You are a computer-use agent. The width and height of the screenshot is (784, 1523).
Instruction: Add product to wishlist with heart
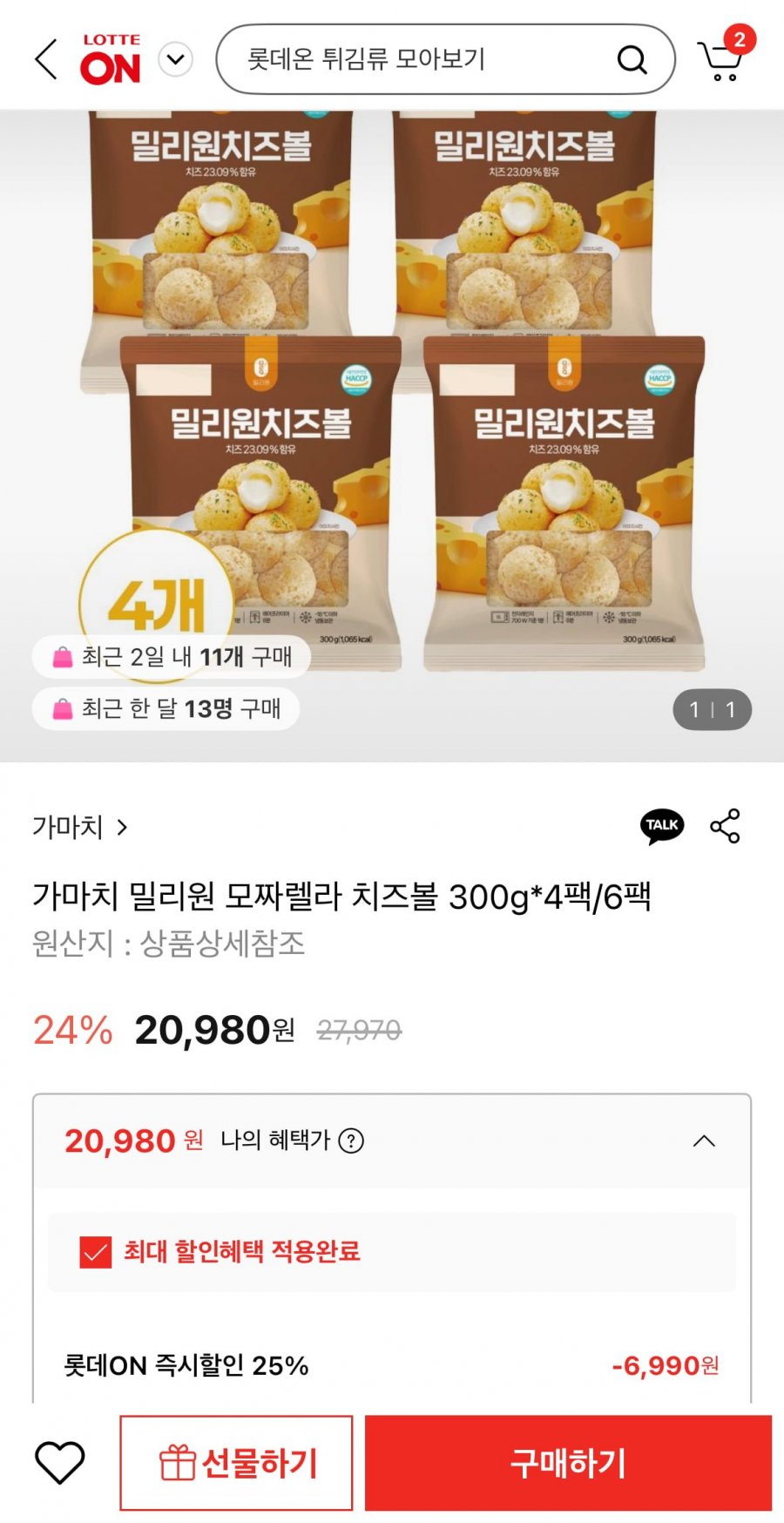coord(59,1463)
